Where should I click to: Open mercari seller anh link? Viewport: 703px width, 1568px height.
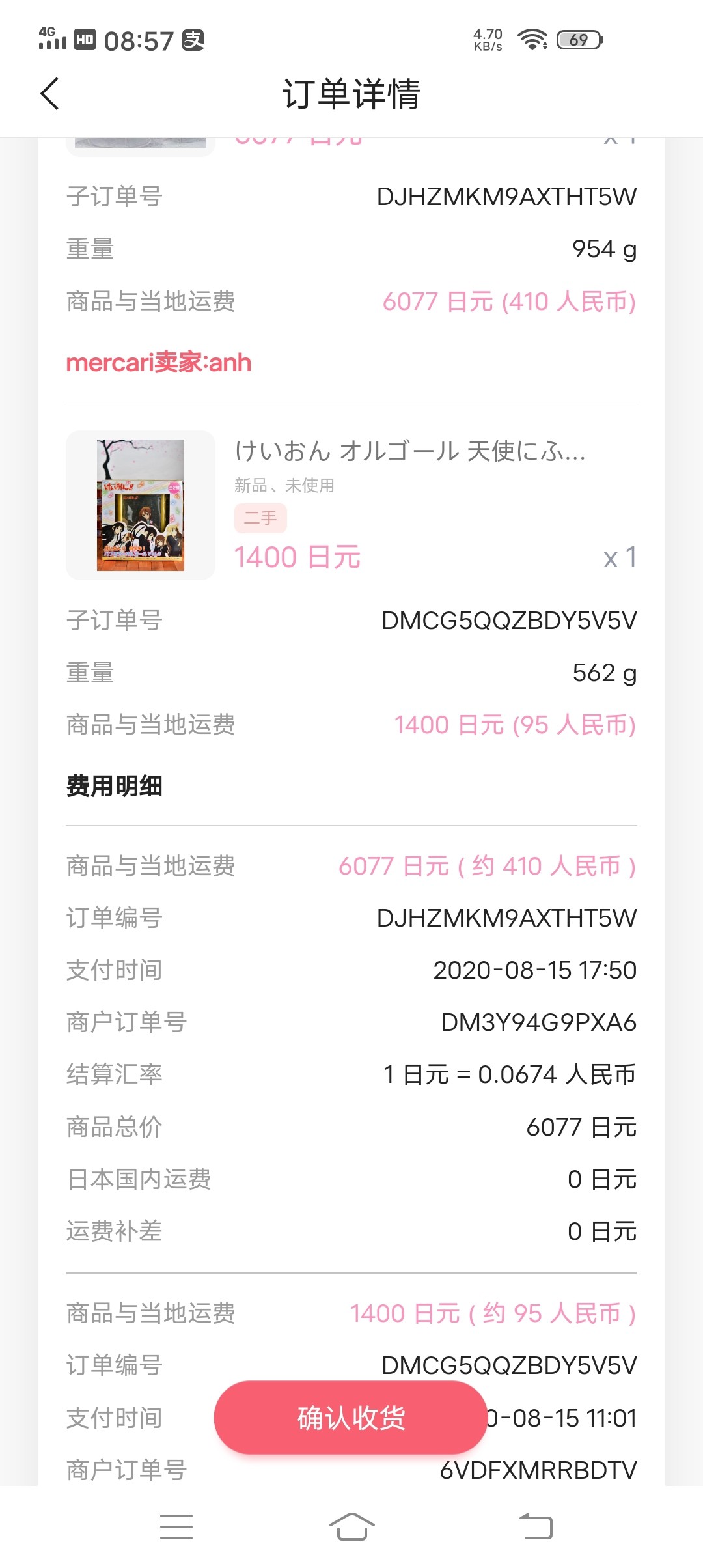coord(159,363)
